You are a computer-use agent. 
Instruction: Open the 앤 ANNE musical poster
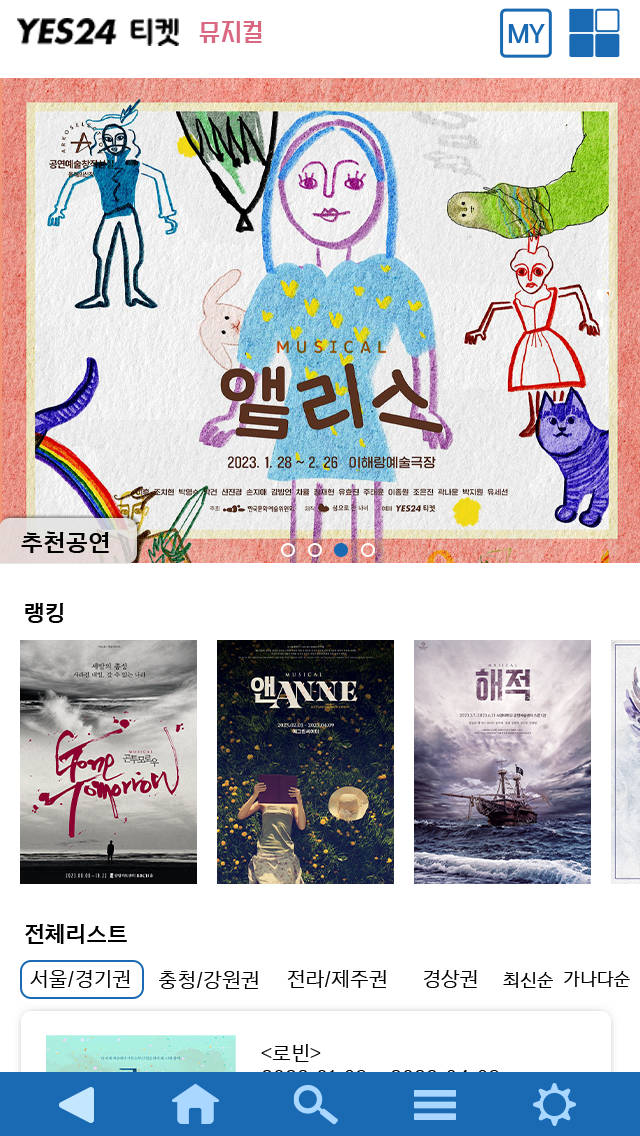[305, 762]
